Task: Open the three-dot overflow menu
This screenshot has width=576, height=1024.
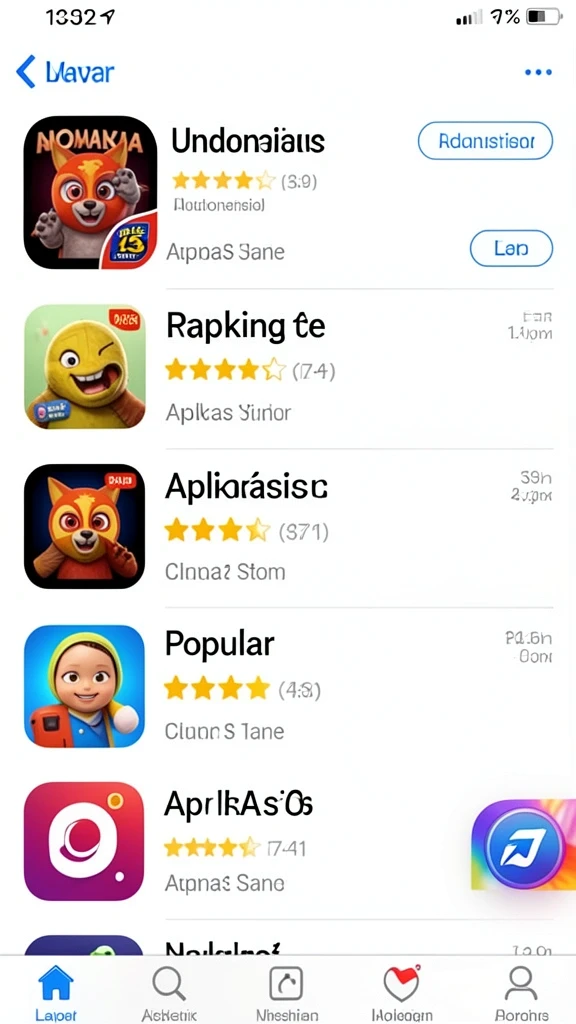Action: (x=538, y=72)
